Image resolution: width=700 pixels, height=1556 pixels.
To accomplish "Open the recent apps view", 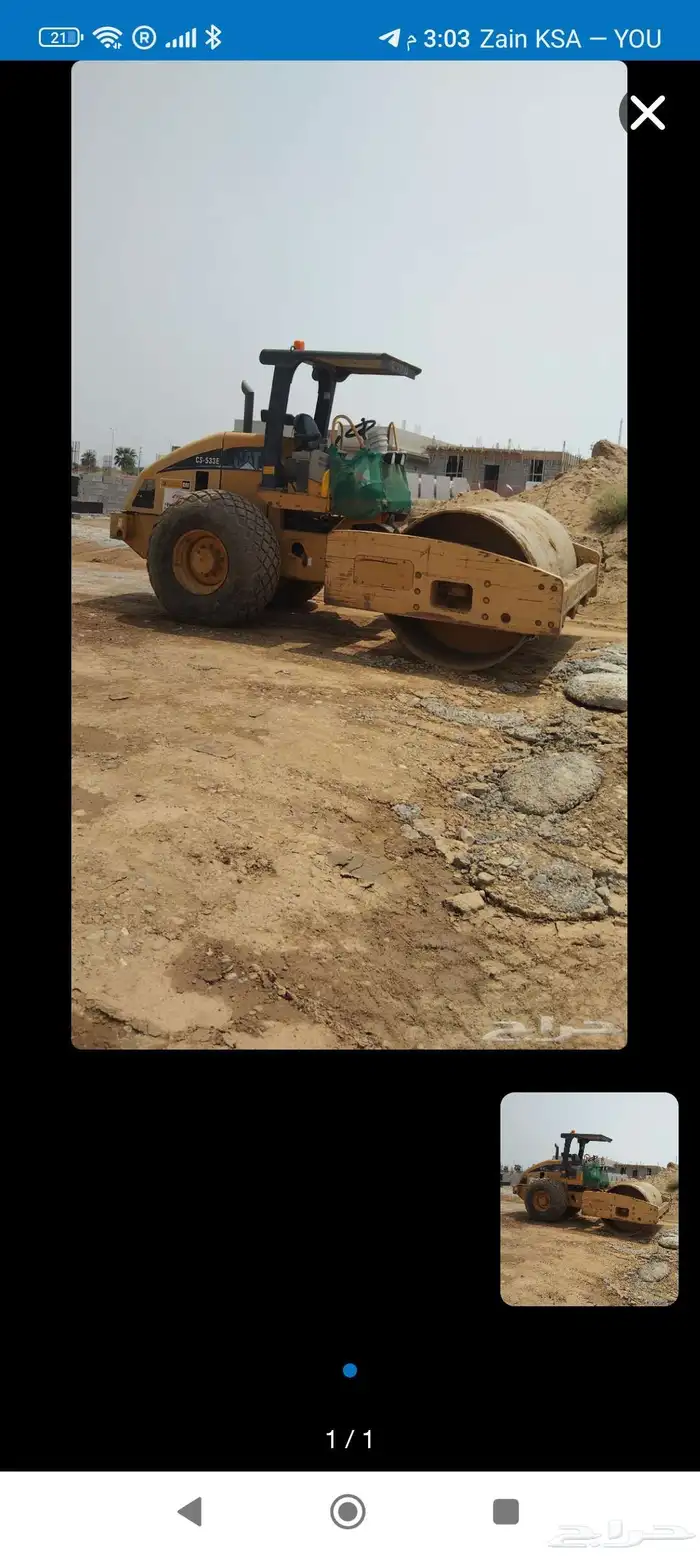I will (x=506, y=1511).
